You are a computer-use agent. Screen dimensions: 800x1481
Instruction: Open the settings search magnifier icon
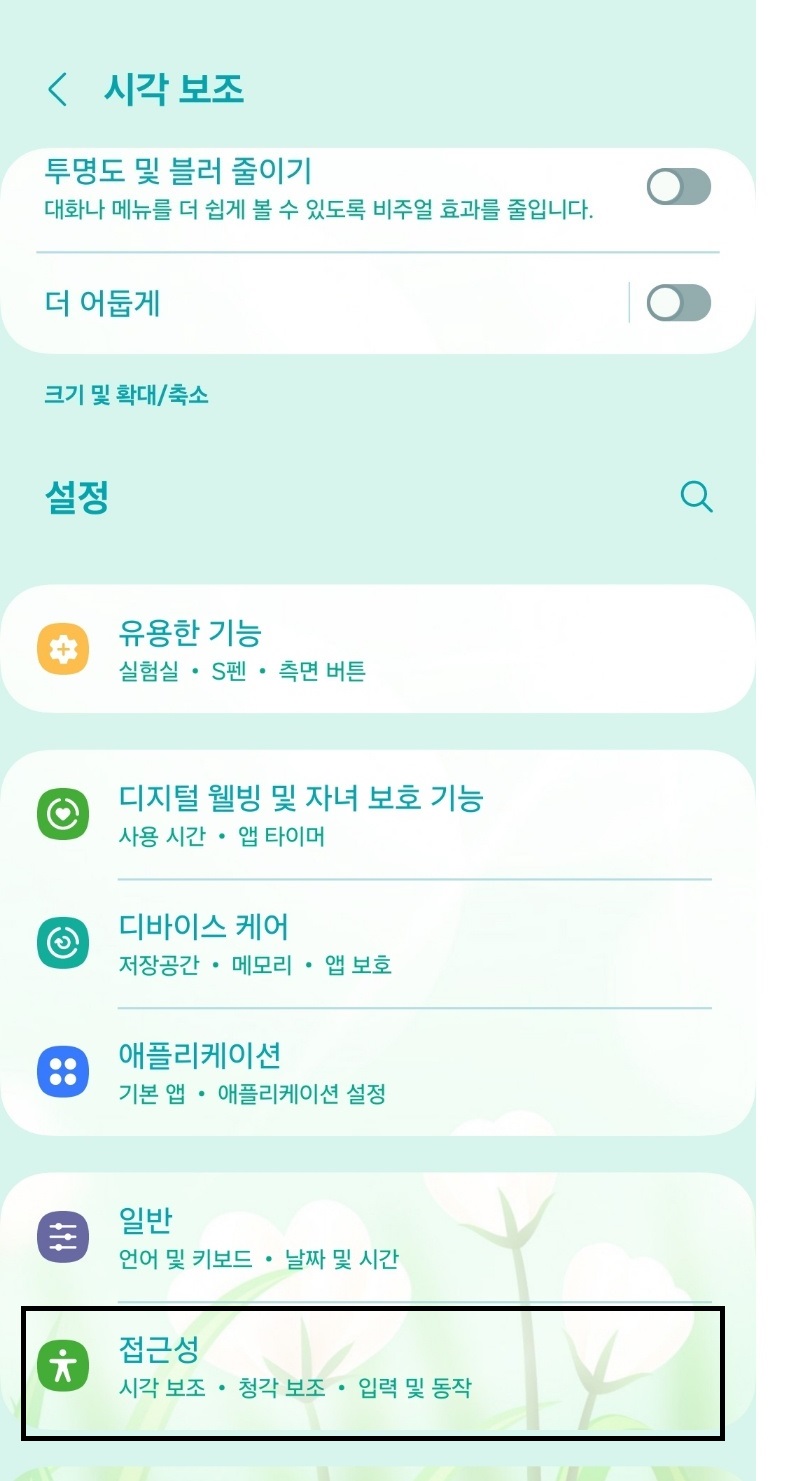[x=697, y=497]
